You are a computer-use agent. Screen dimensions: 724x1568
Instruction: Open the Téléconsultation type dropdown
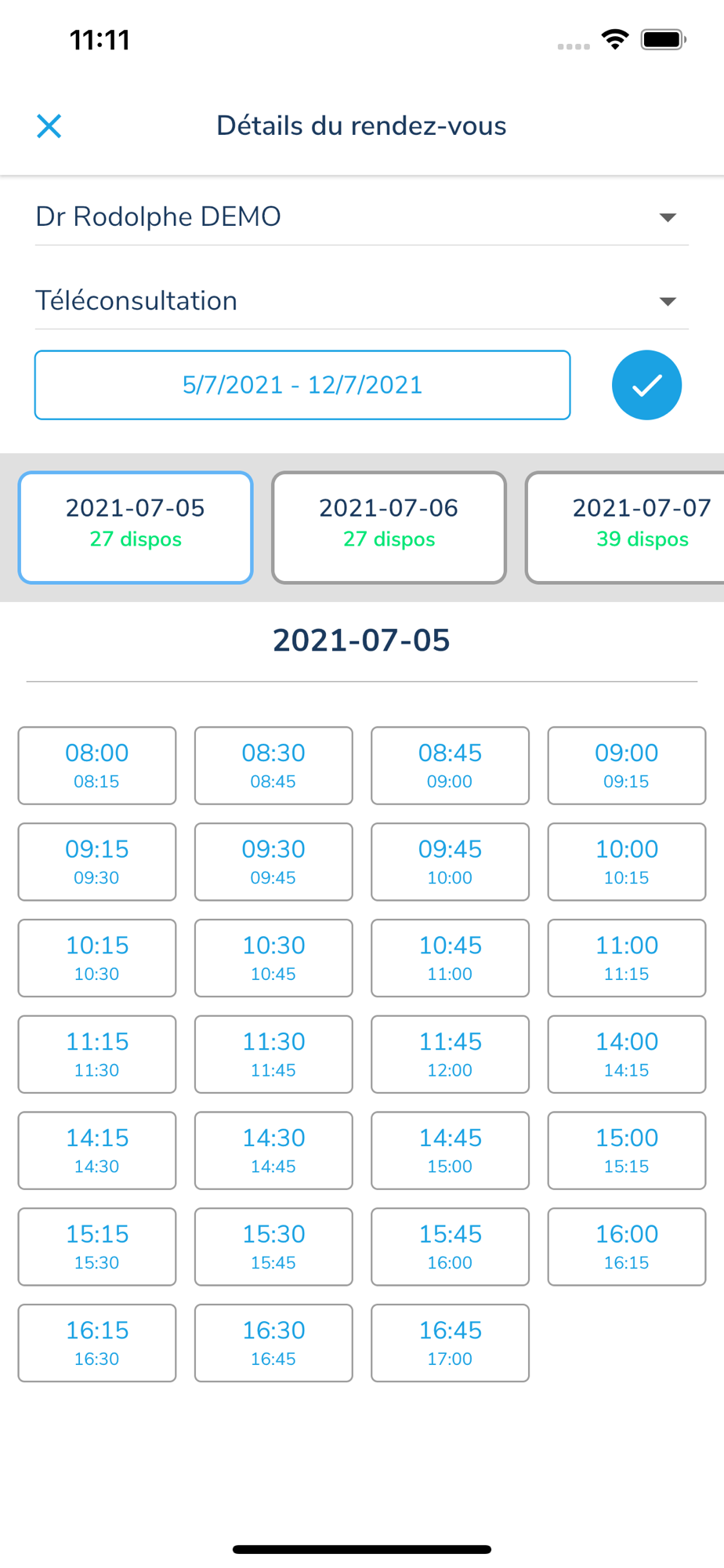[x=361, y=301]
